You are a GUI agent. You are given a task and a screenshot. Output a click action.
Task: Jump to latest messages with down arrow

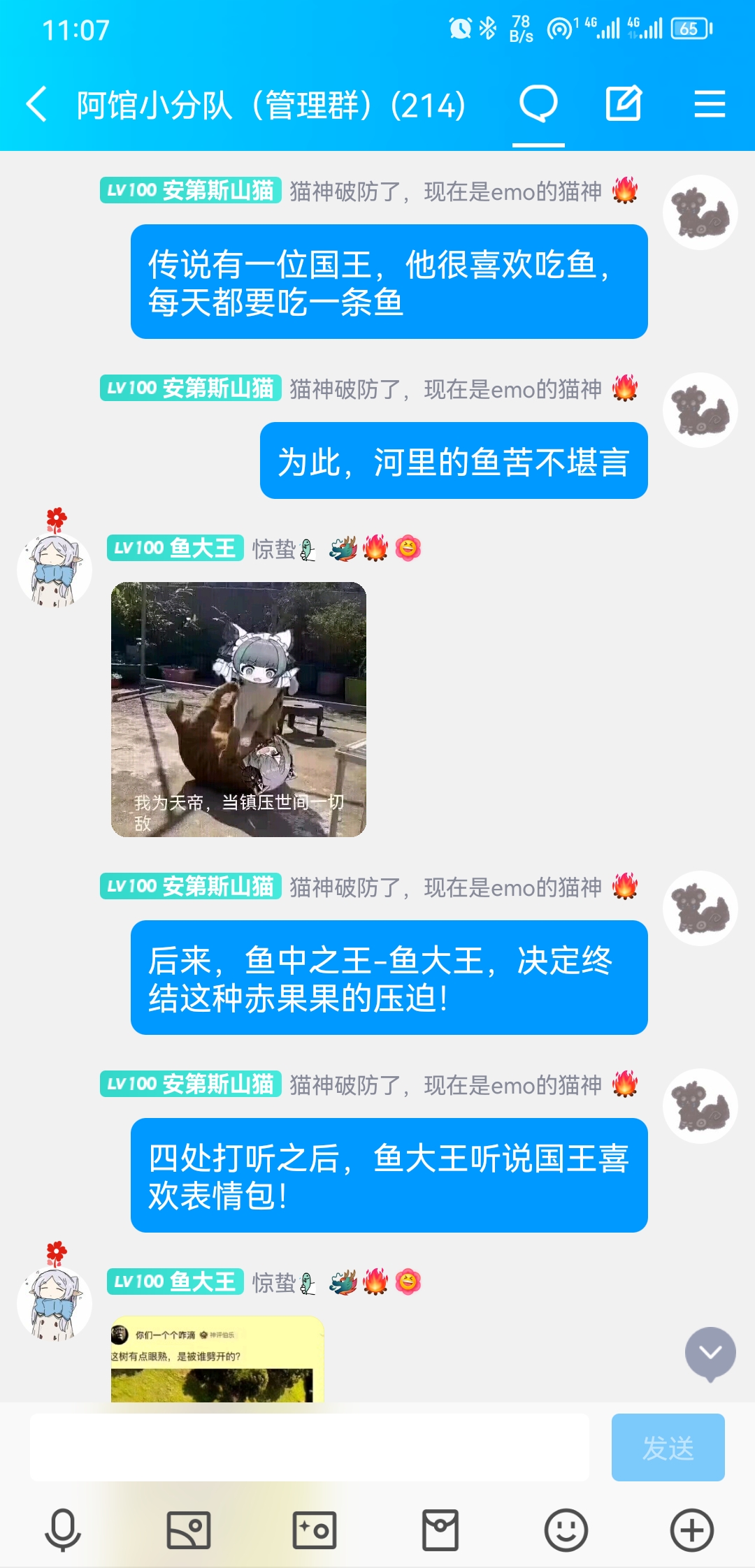[710, 1353]
